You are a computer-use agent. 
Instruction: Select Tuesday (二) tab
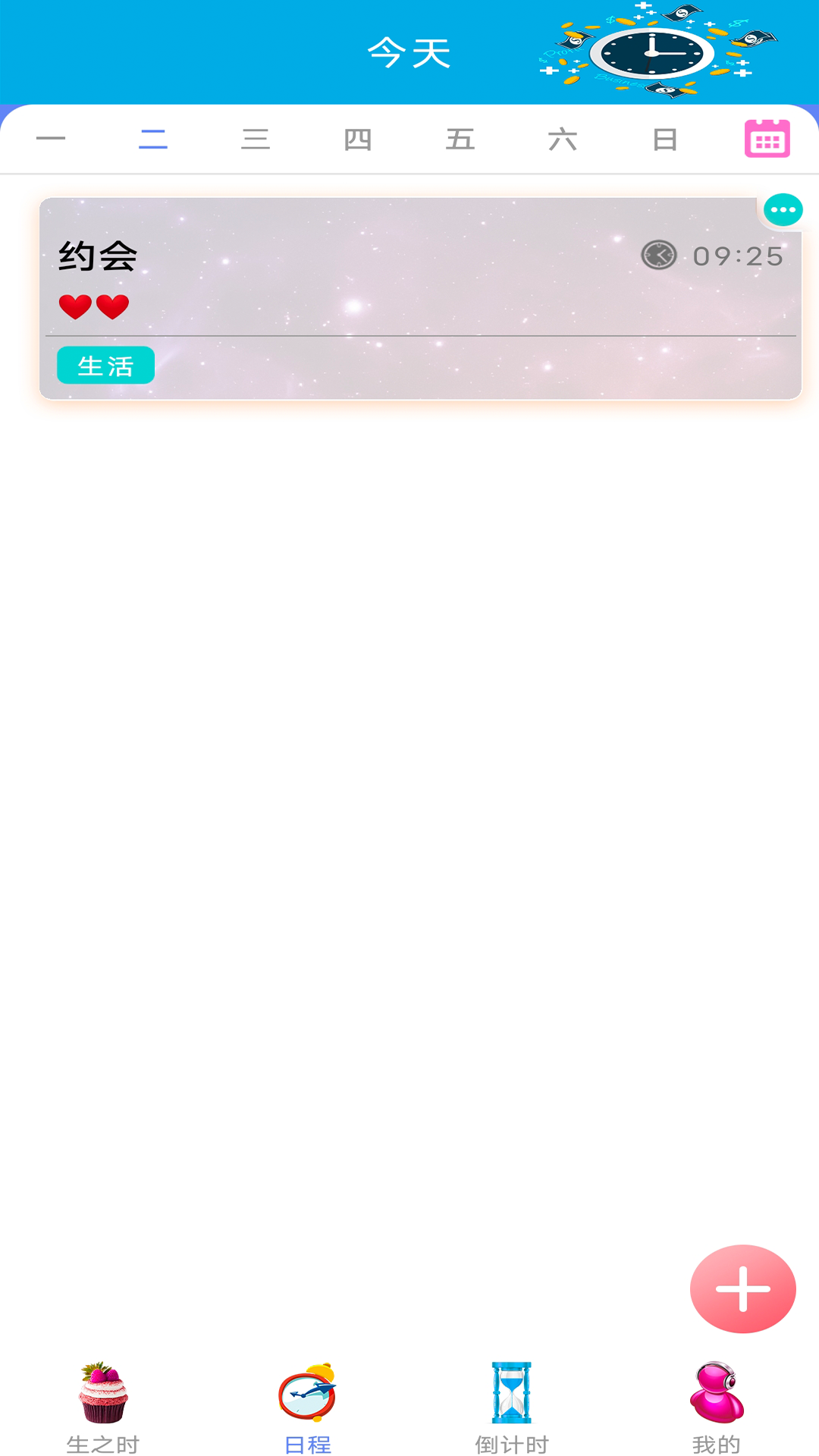pyautogui.click(x=153, y=139)
